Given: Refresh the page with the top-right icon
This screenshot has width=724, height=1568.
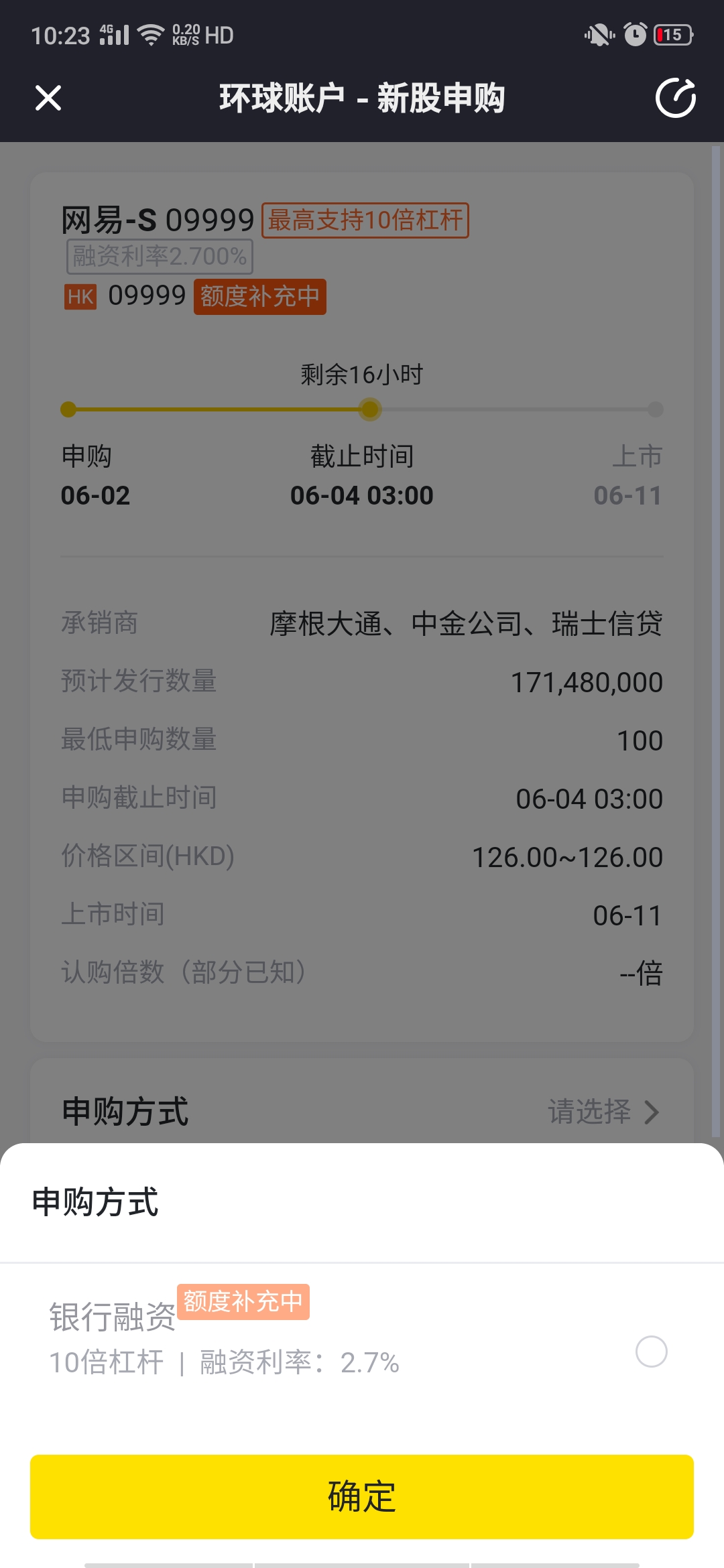Looking at the screenshot, I should point(675,98).
